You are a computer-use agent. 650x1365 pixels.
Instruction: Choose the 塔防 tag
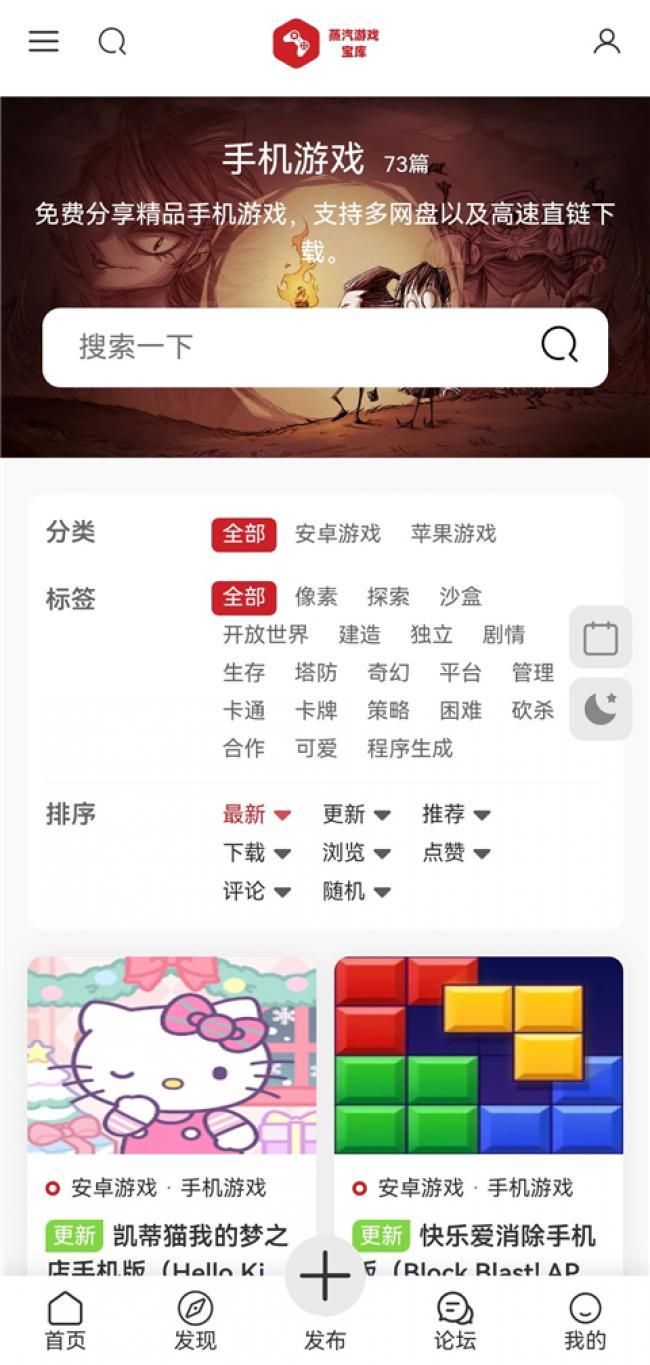[x=315, y=673]
